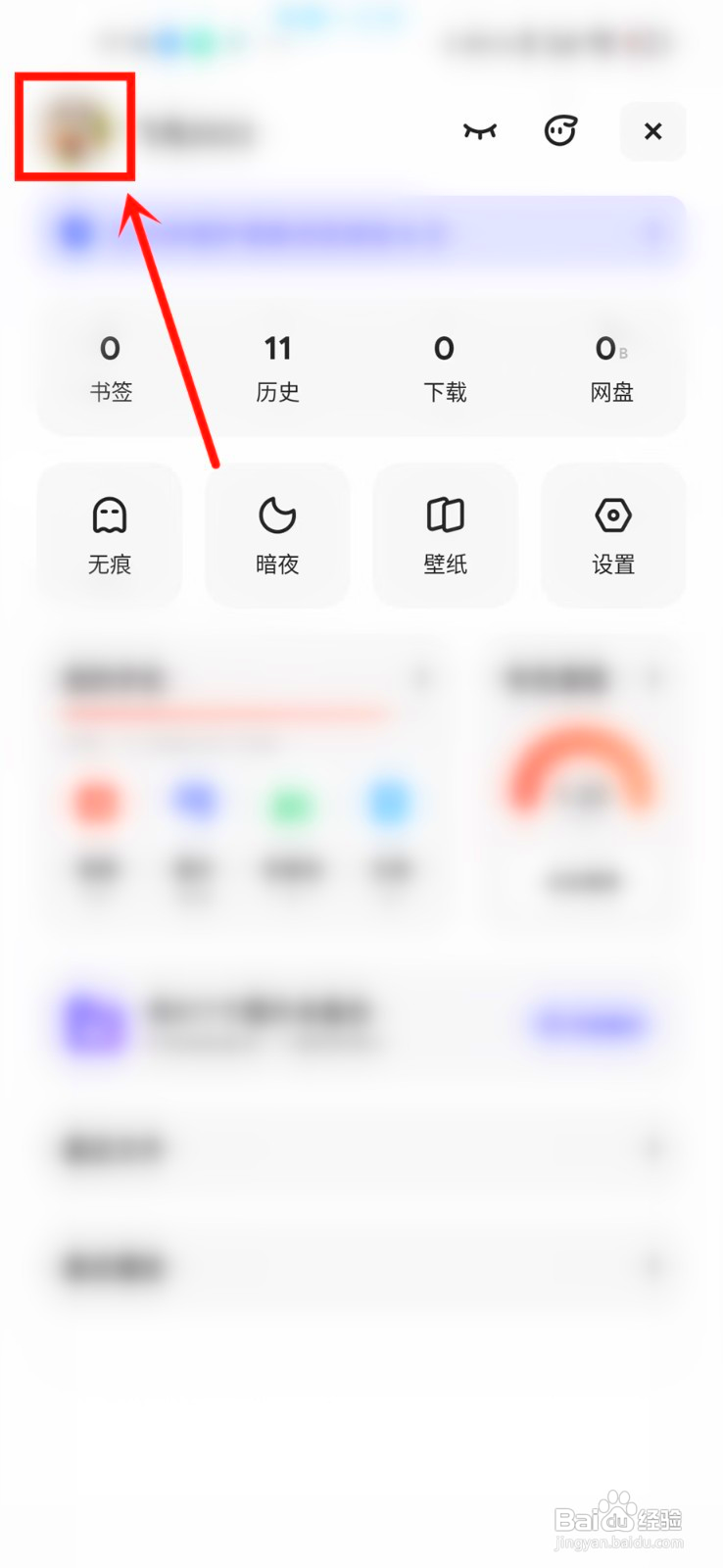Click the profile avatar thumbnail

74,128
